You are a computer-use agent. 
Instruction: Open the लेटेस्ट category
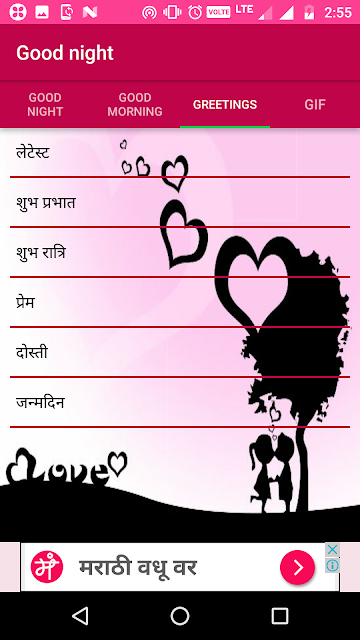[x=180, y=153]
